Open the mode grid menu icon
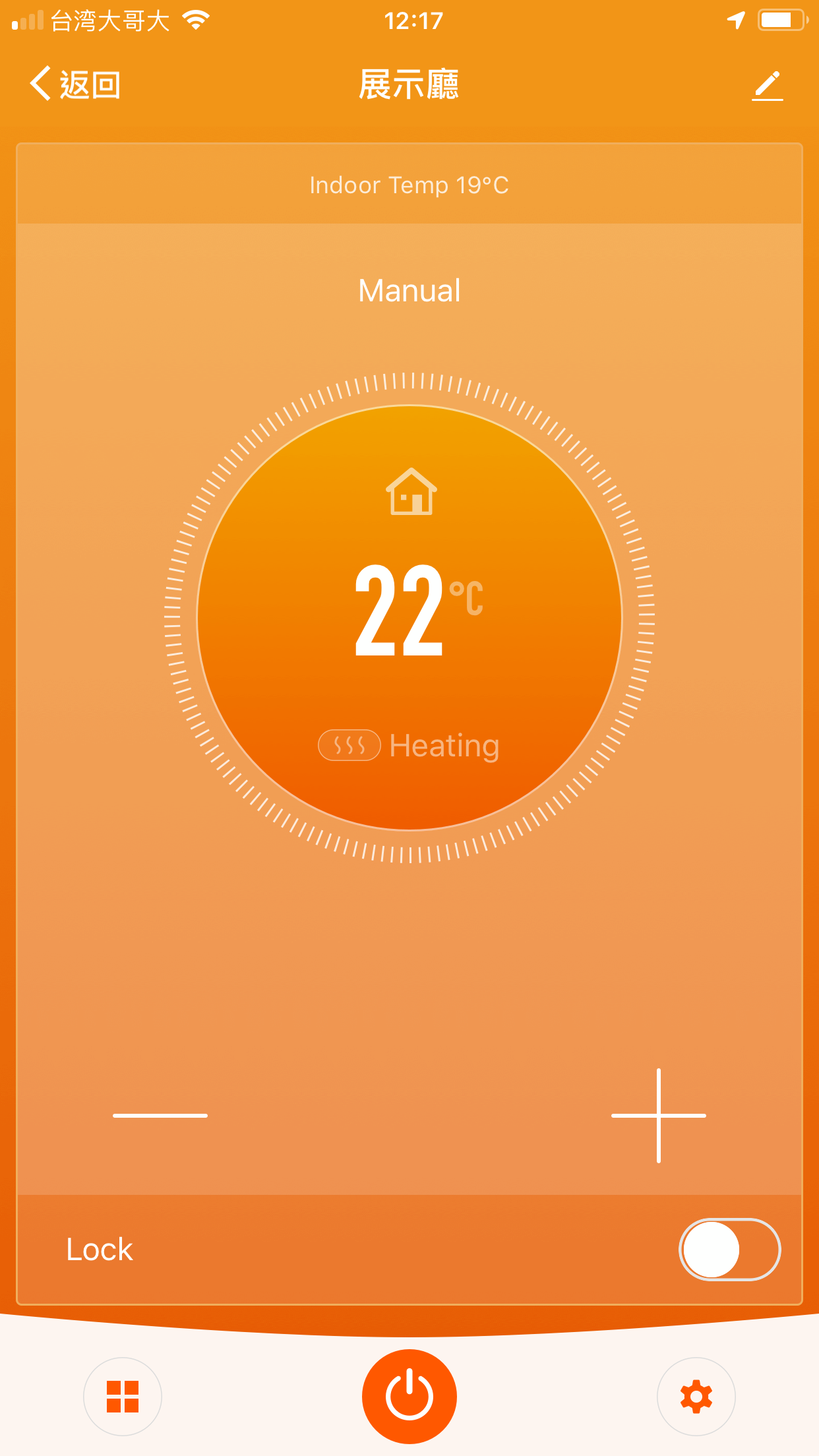Image resolution: width=819 pixels, height=1456 pixels. [123, 1397]
